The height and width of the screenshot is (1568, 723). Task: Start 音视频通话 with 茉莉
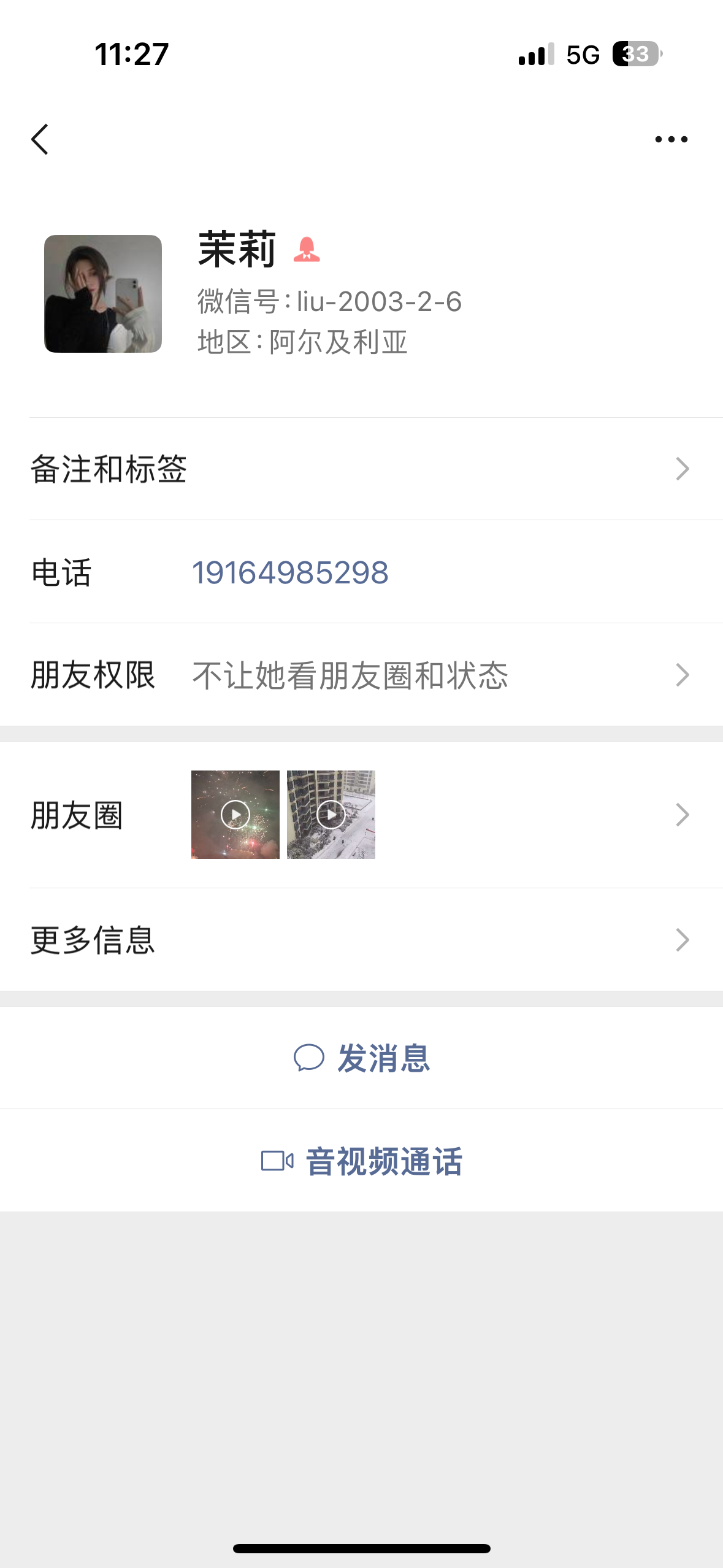pyautogui.click(x=362, y=1161)
